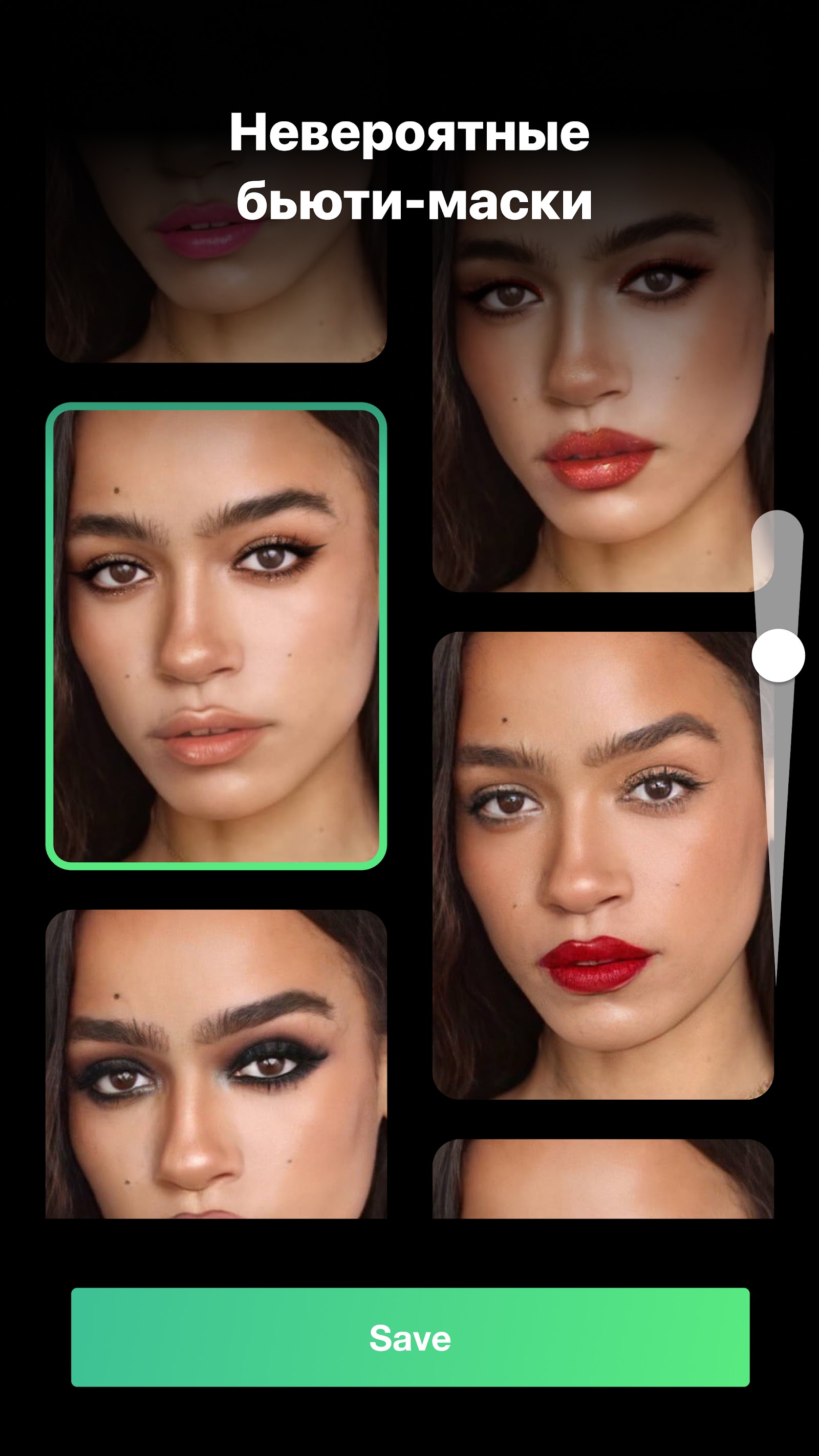Pick the deep red matte lipstick mask
Image resolution: width=819 pixels, height=1456 pixels.
(x=603, y=866)
